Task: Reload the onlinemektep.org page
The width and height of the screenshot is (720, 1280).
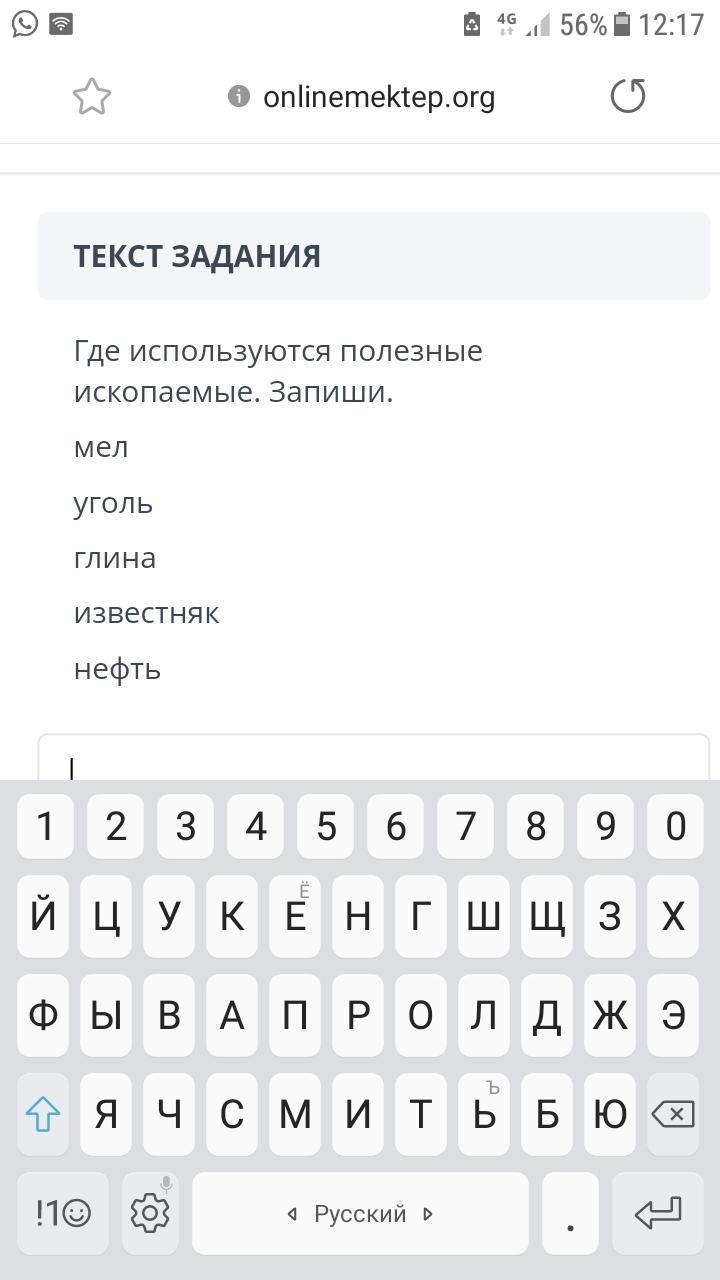Action: tap(628, 97)
